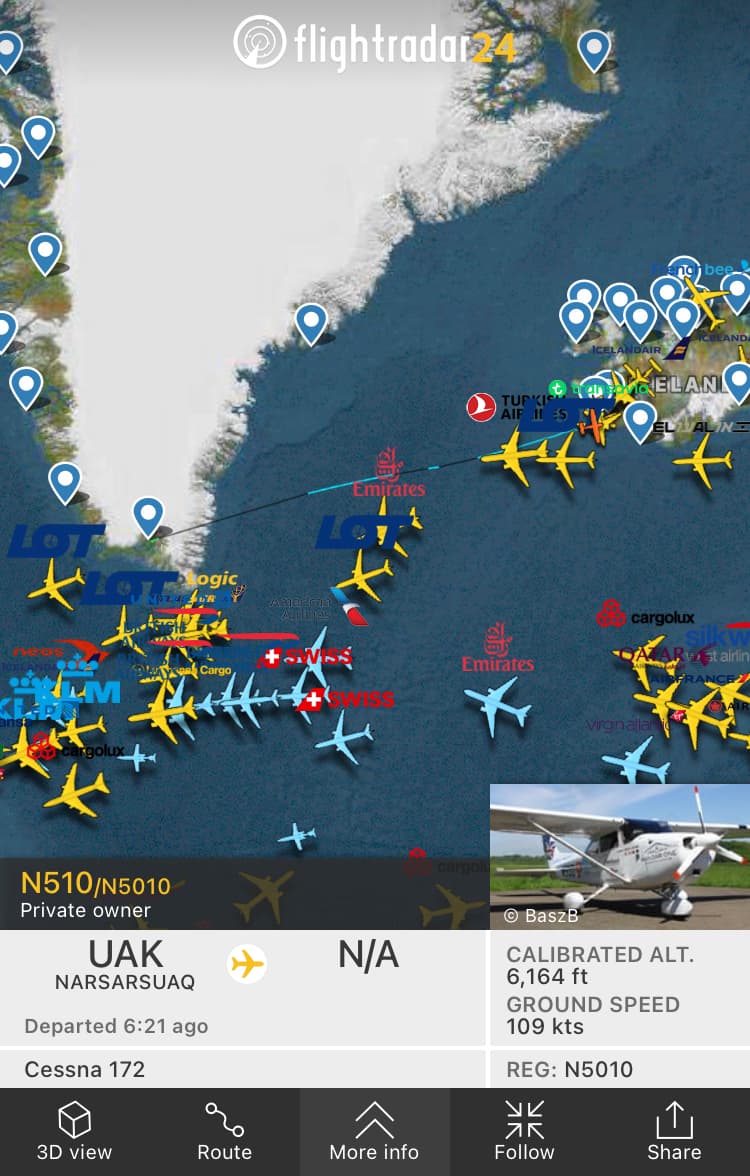Screen dimensions: 750x1176
Task: Open the 3D view
Action: (74, 1132)
